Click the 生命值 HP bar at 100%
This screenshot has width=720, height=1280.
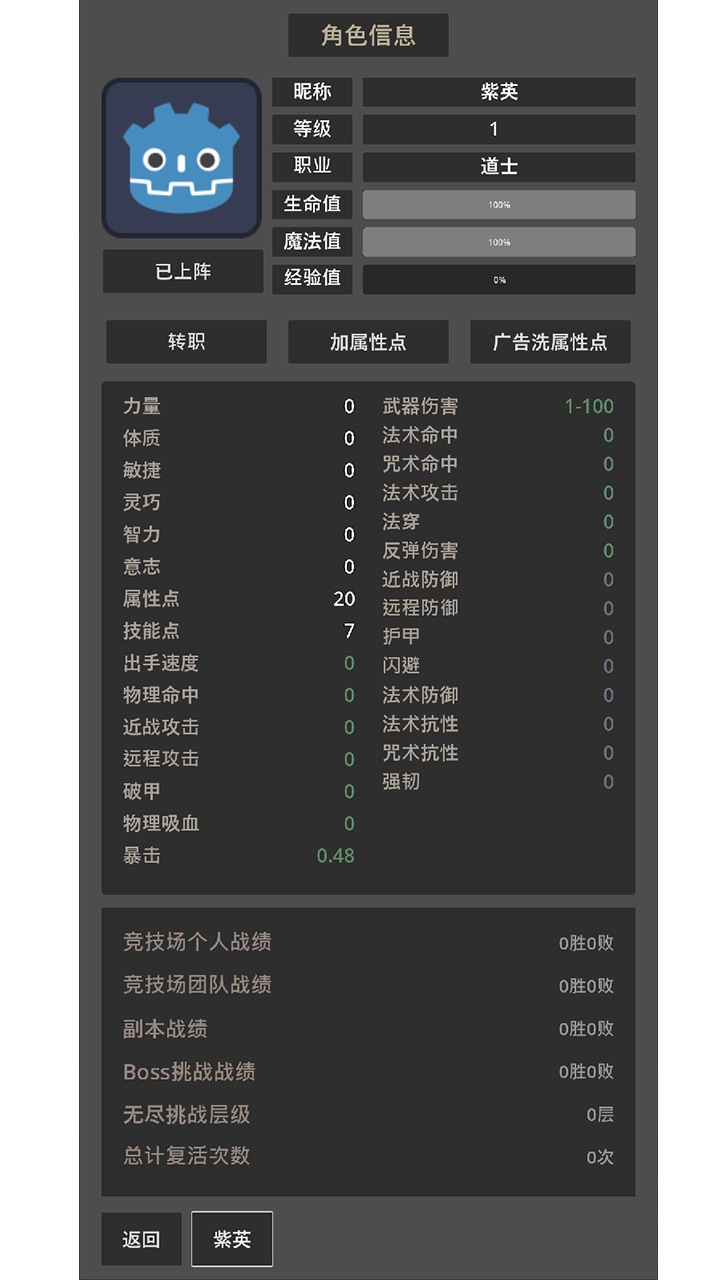(497, 204)
